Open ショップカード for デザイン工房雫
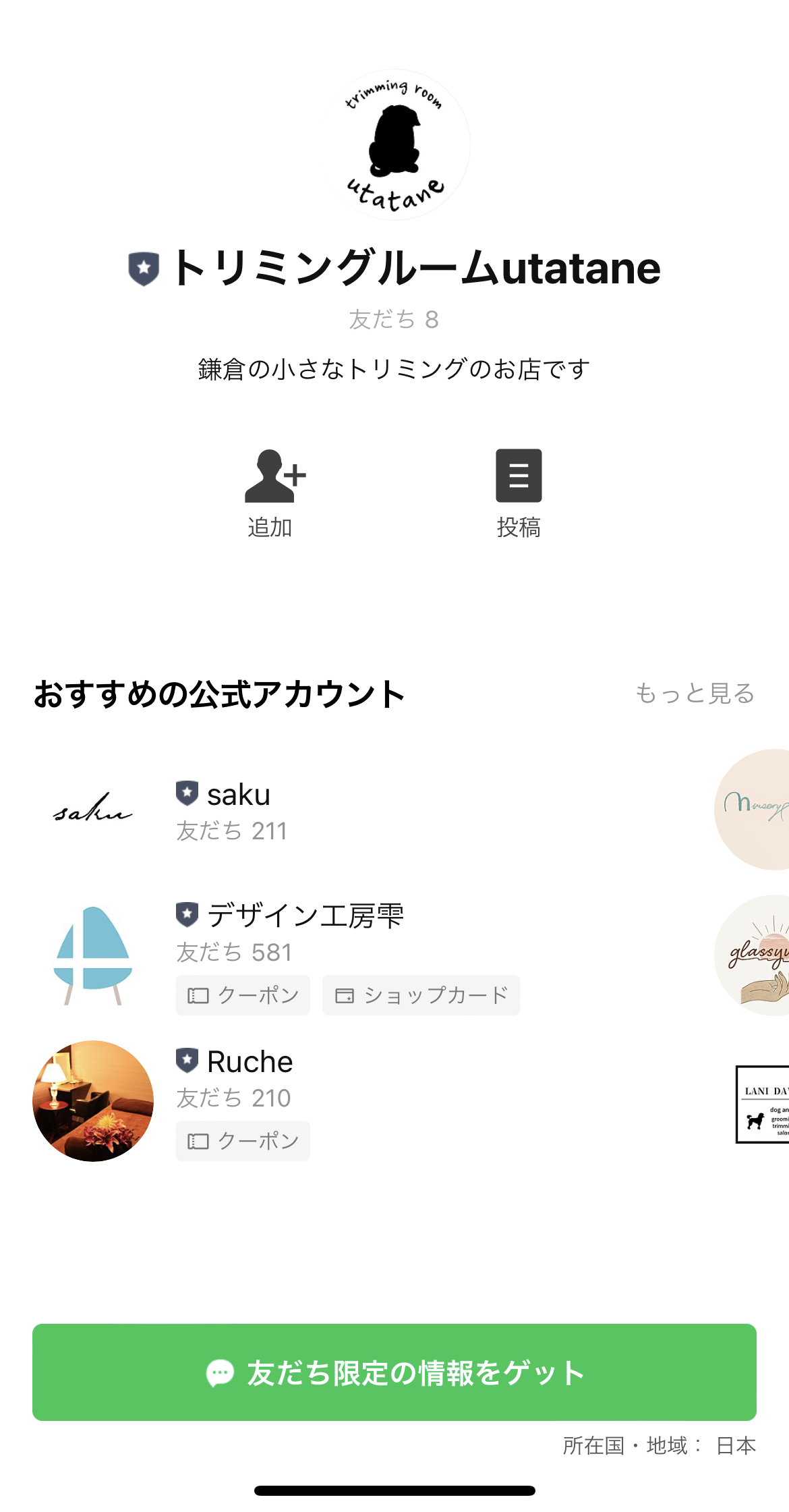This screenshot has height=1512, width=789. click(x=421, y=995)
